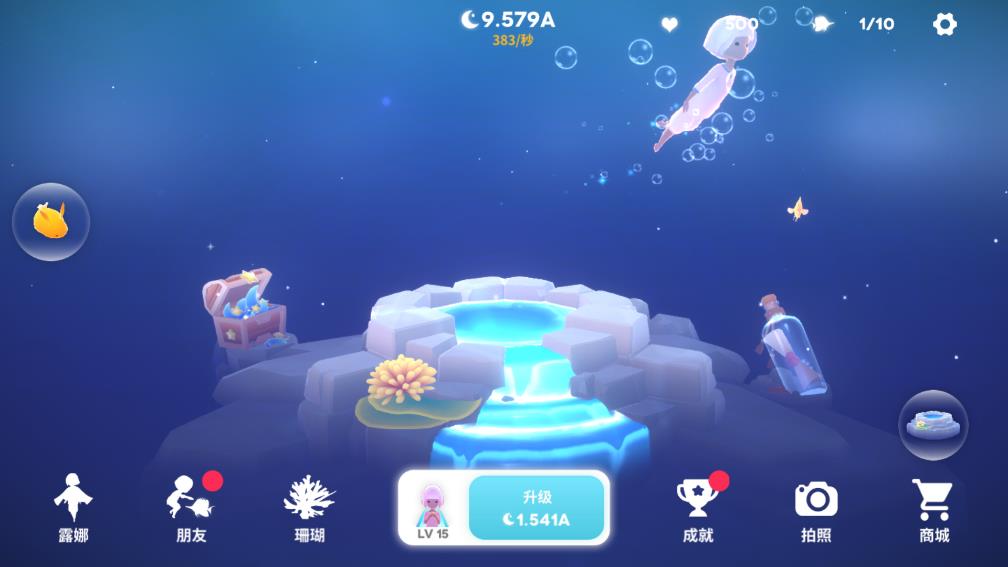
Task: Tap the message in a bottle
Action: click(x=788, y=346)
